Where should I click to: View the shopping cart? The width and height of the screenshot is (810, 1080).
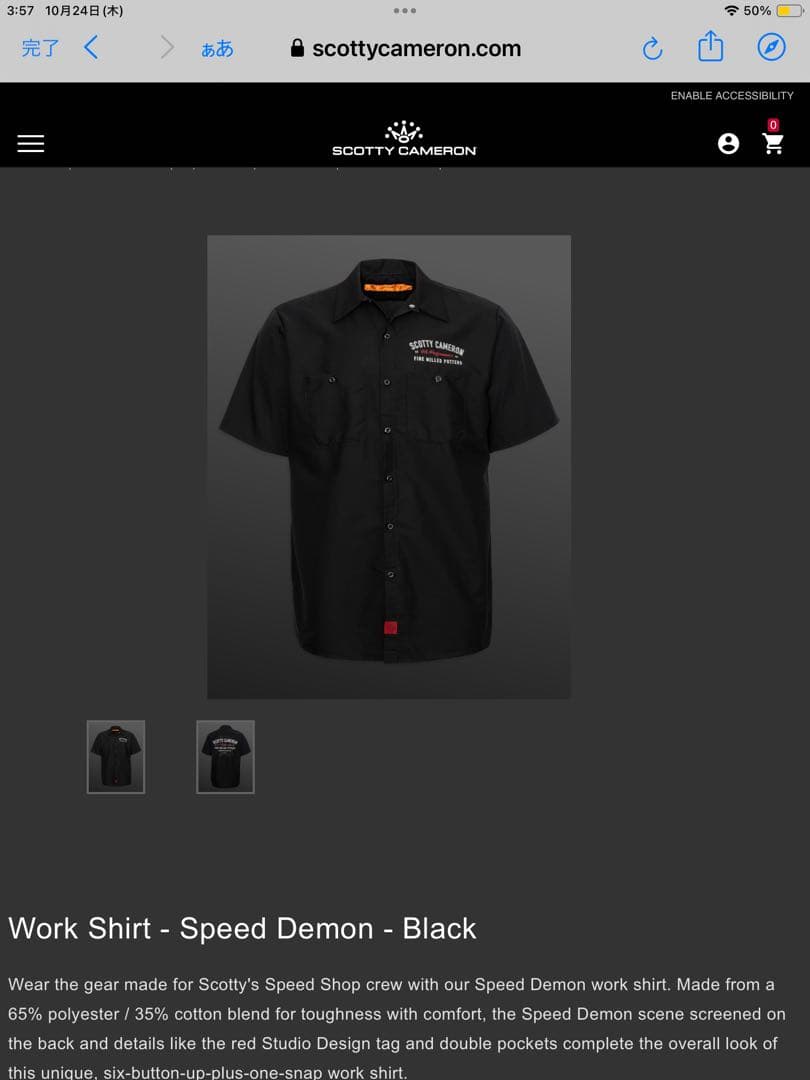point(772,143)
